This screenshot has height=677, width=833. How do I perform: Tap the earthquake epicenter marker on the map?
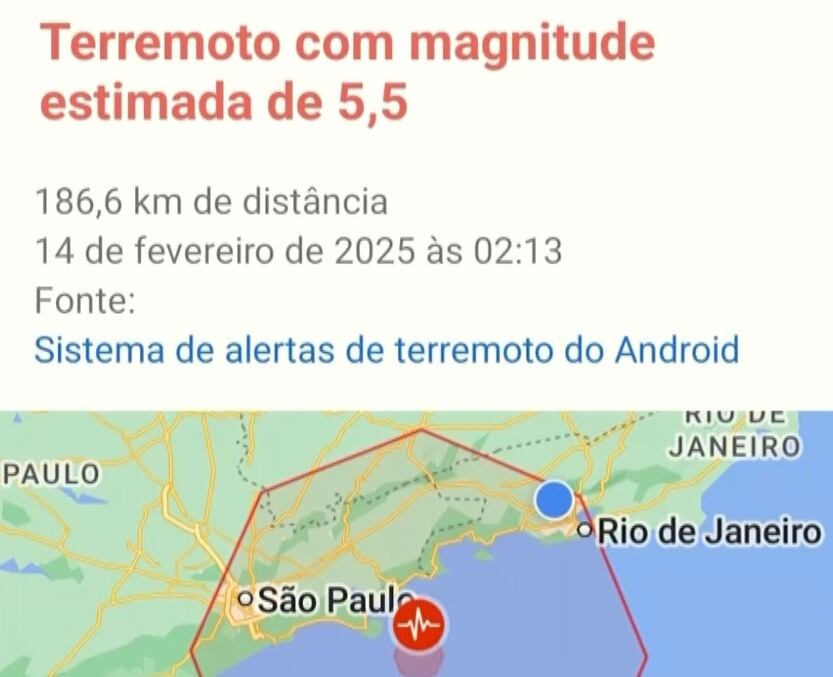click(420, 626)
